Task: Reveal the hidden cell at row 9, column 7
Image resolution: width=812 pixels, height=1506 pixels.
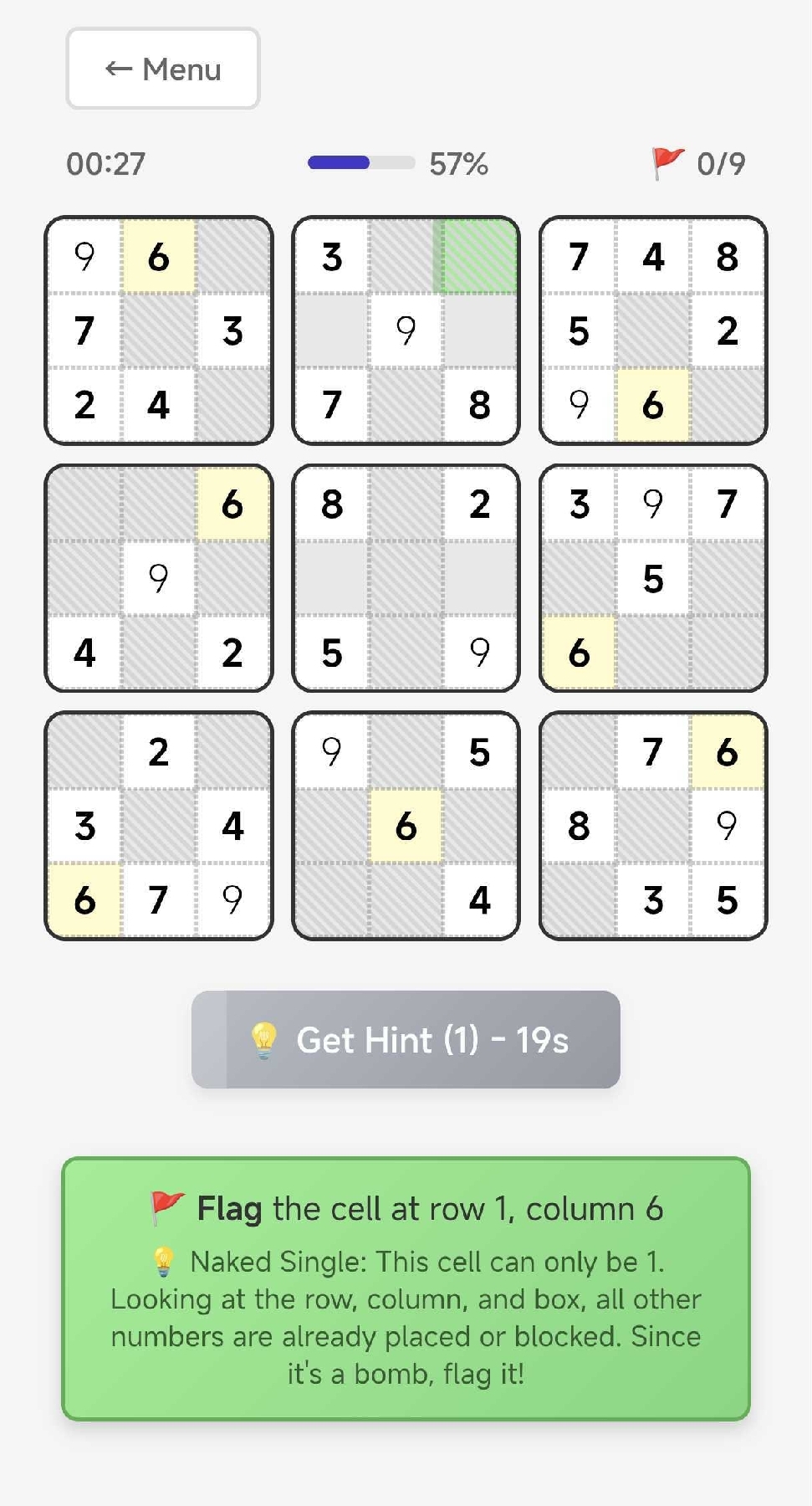Action: click(579, 900)
